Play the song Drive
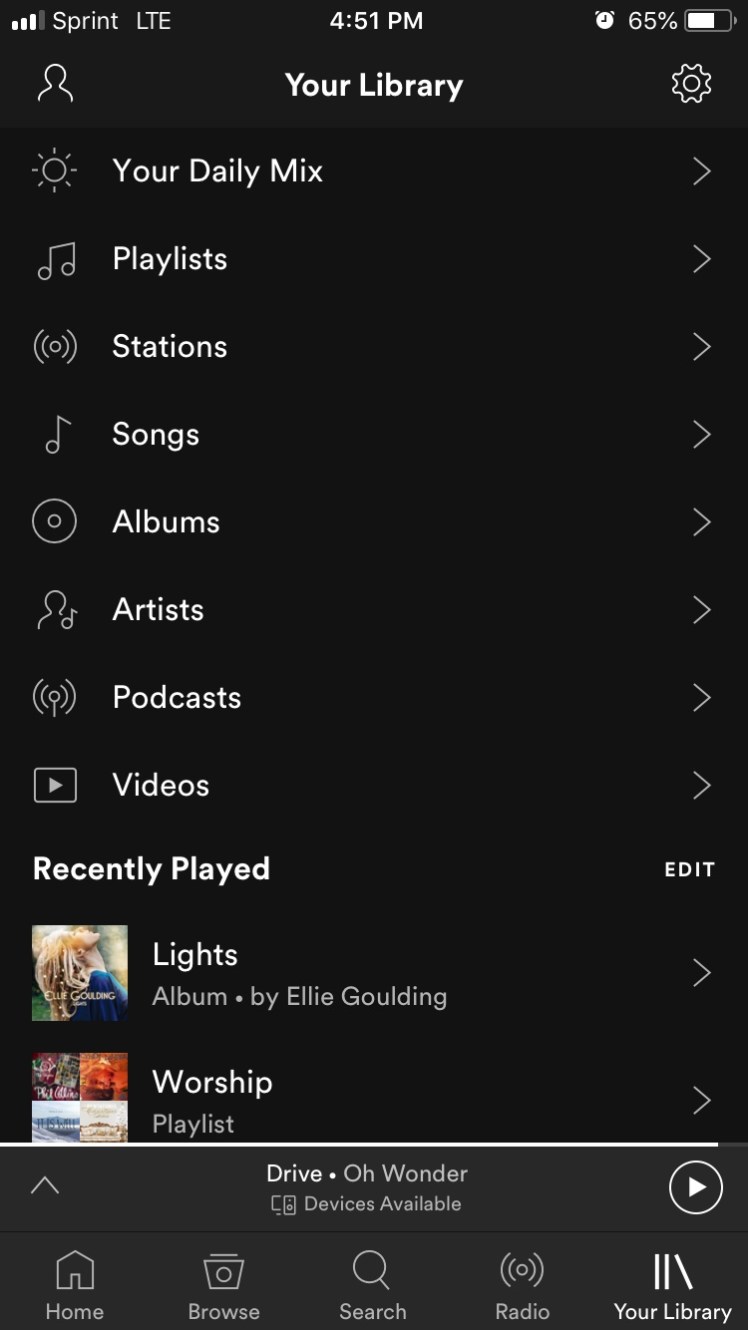 tap(695, 1187)
